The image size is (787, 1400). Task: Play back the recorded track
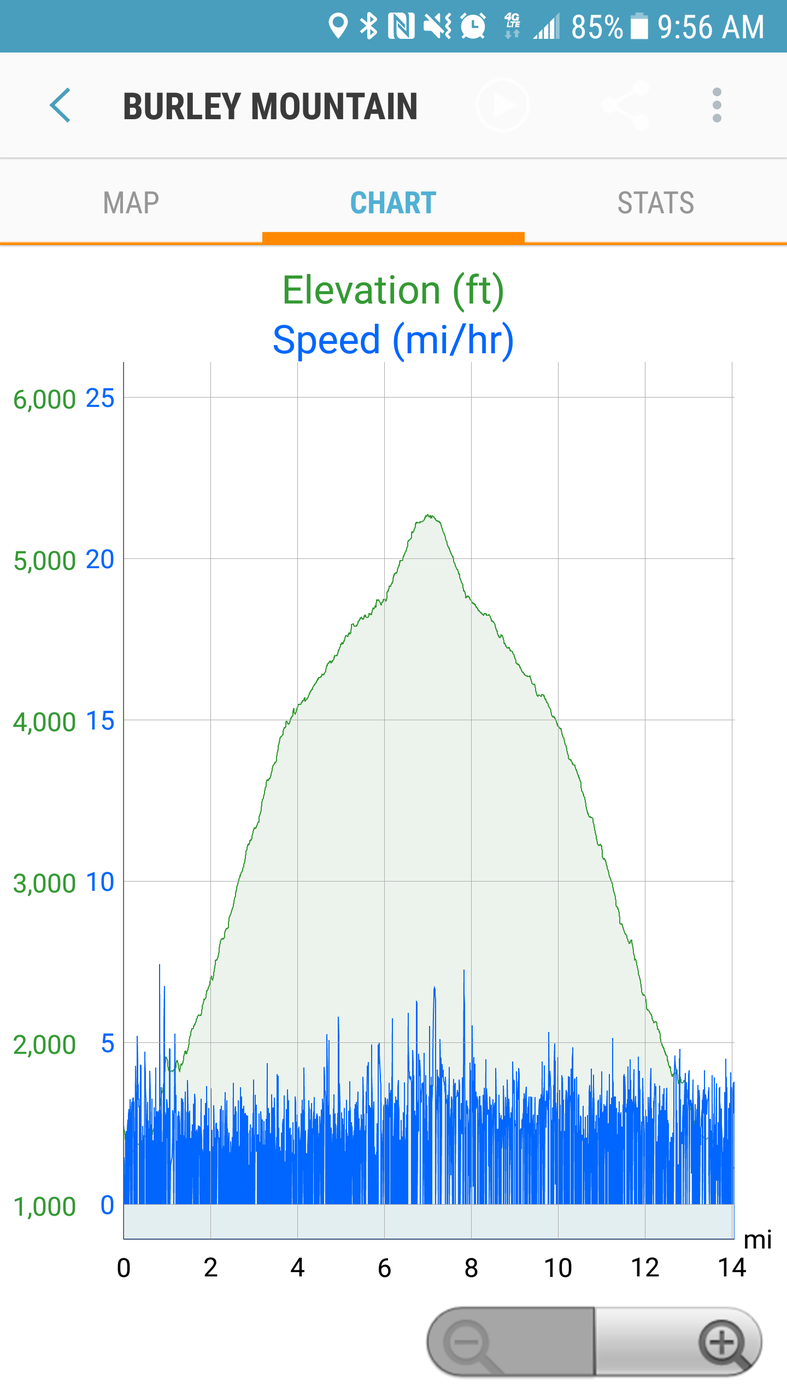pos(502,105)
